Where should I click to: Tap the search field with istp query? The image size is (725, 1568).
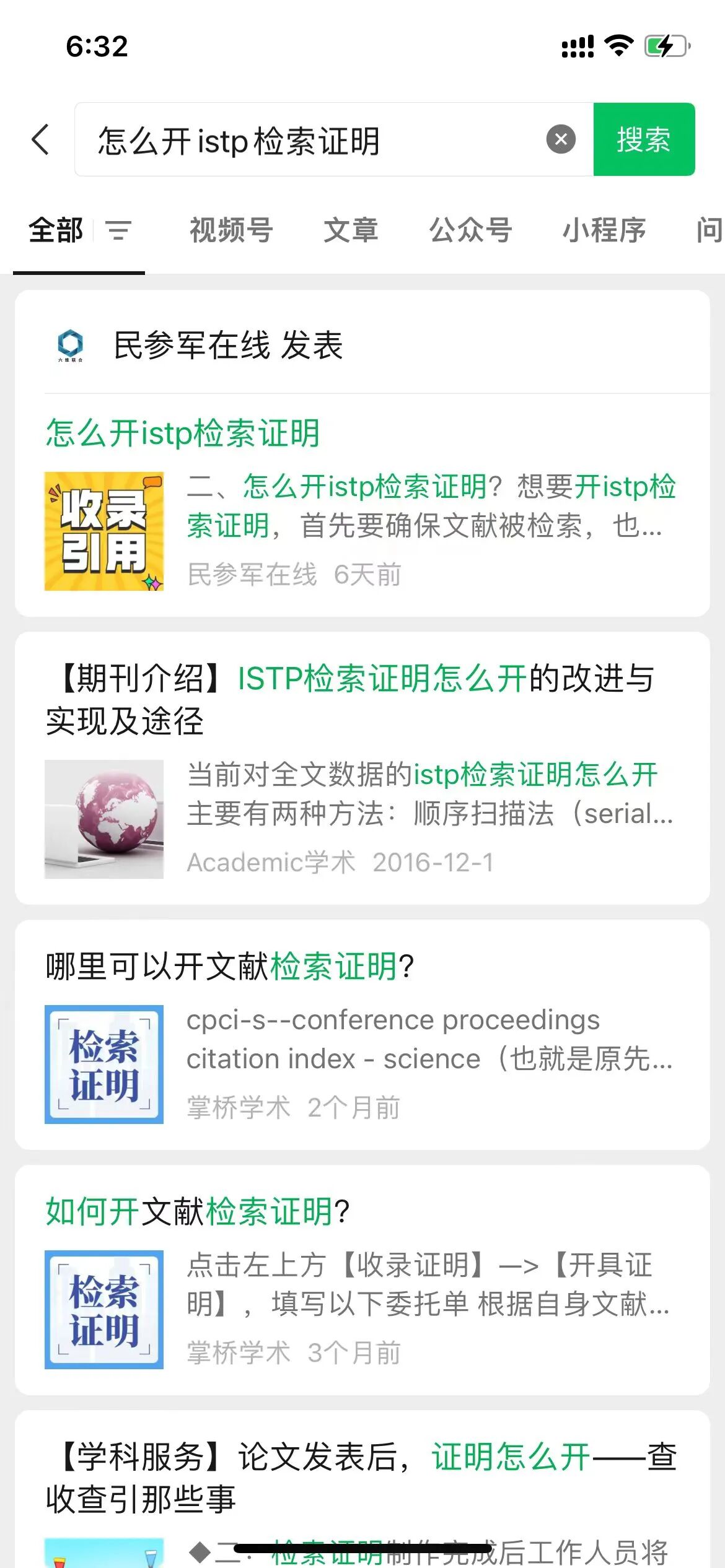tap(310, 140)
